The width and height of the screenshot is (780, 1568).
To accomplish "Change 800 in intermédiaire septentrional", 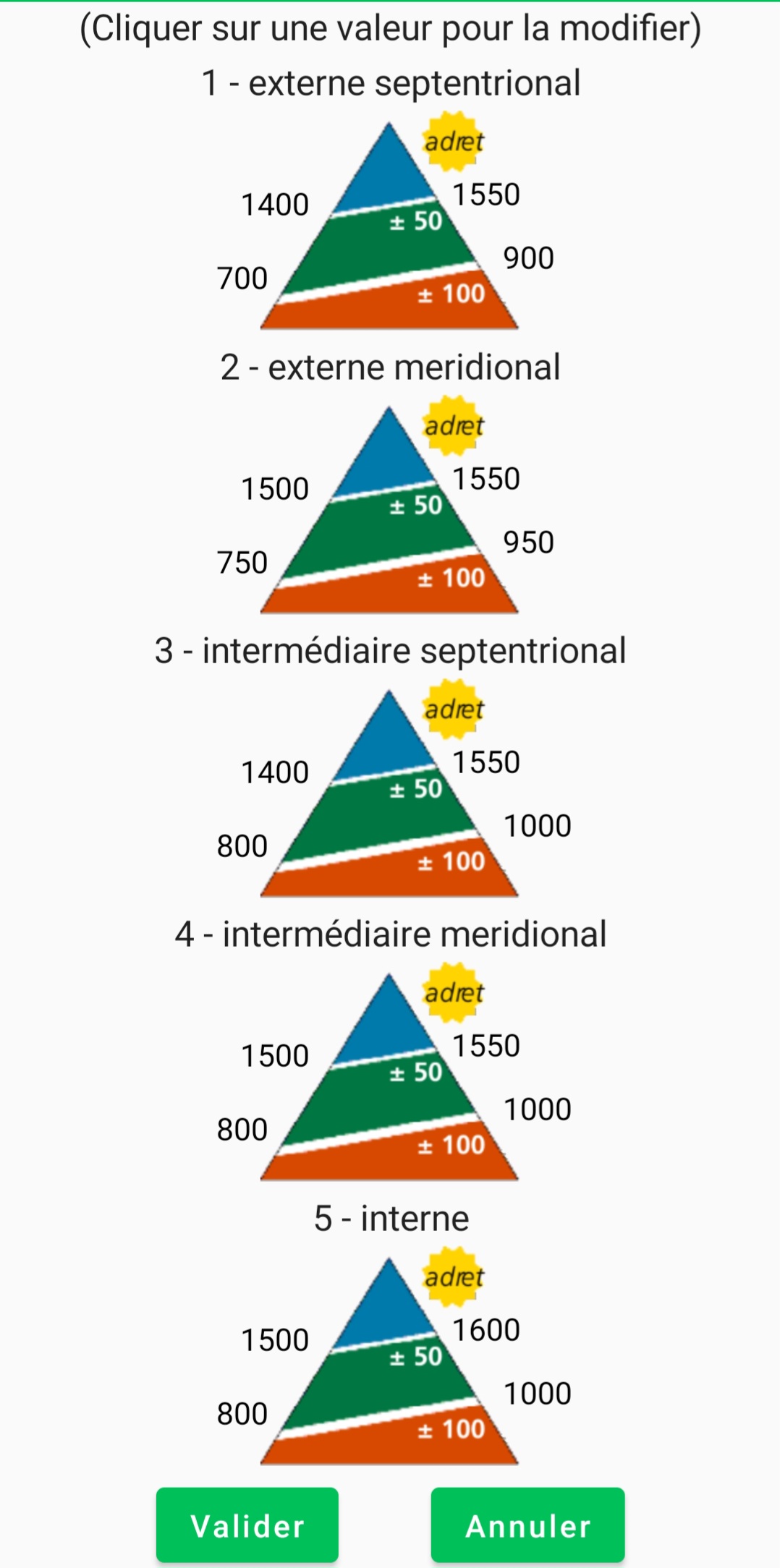I will click(x=242, y=846).
